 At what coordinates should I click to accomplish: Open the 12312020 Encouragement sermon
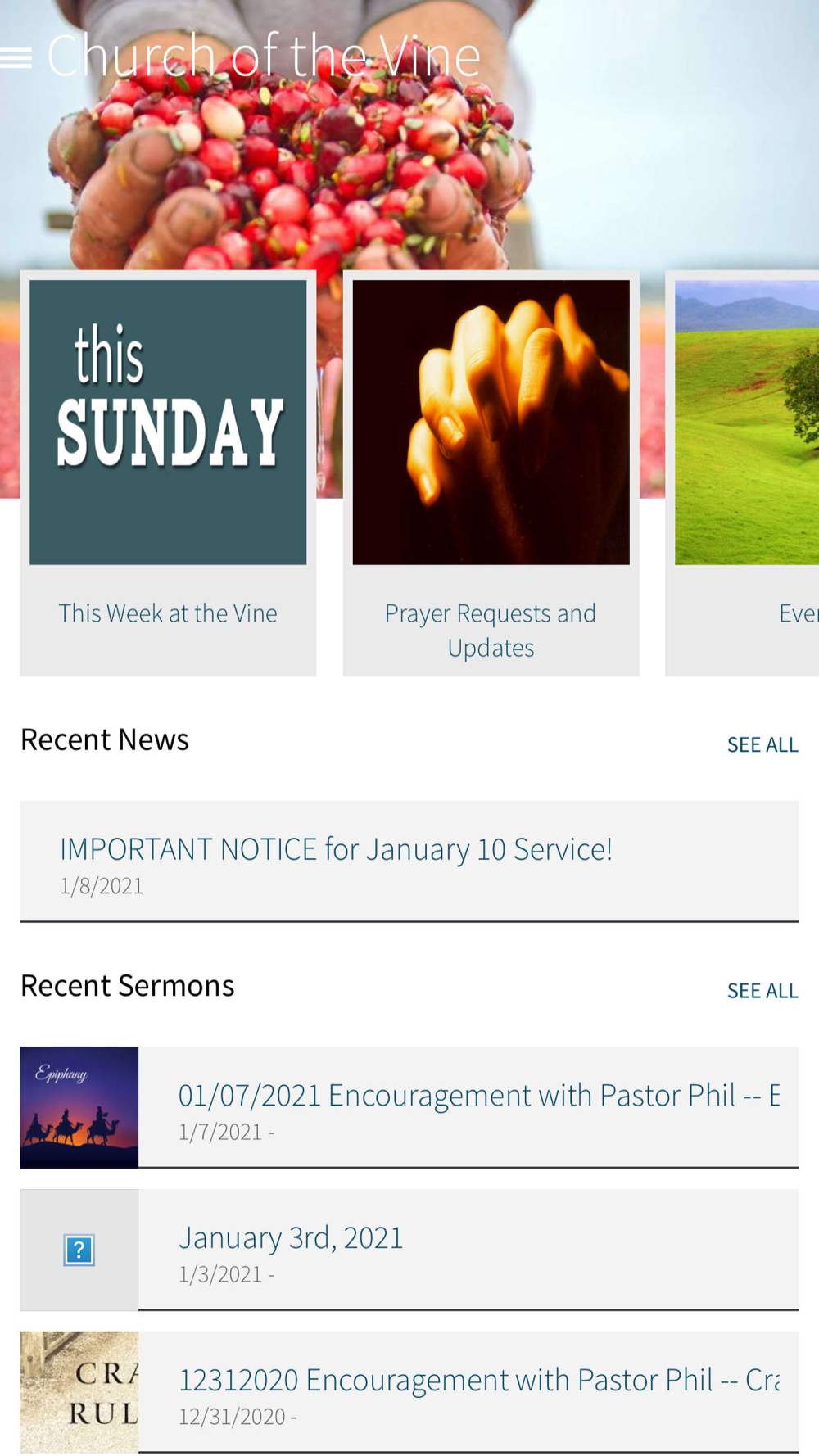point(409,1392)
